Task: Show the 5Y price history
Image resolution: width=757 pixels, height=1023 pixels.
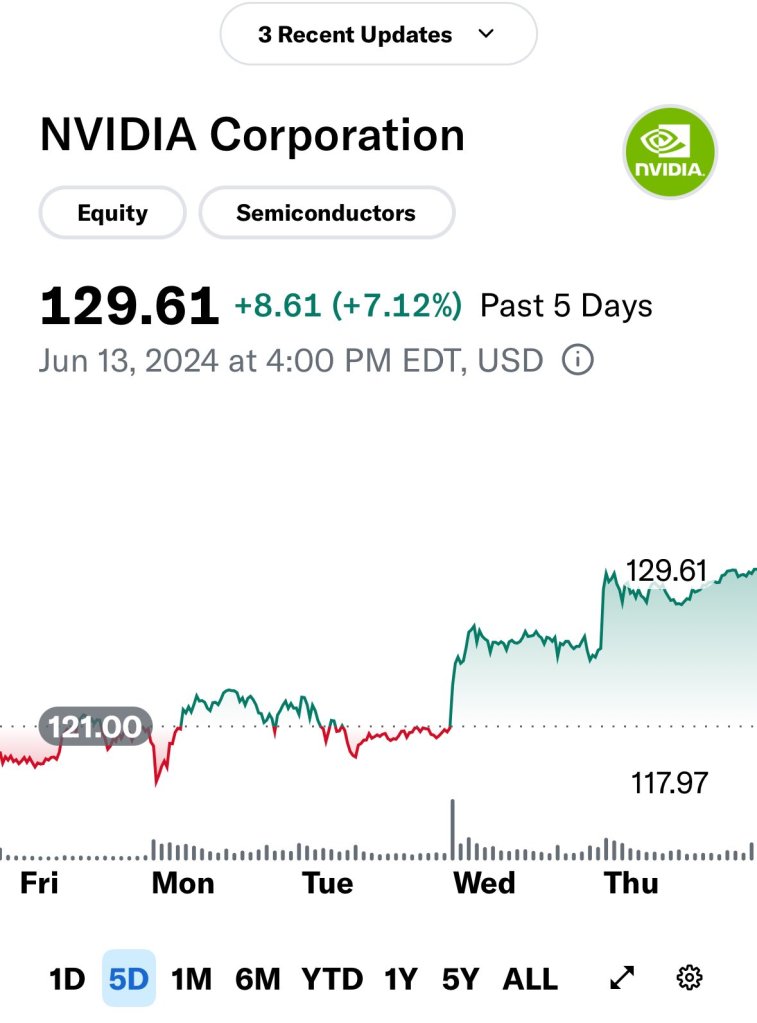Action: click(x=462, y=979)
